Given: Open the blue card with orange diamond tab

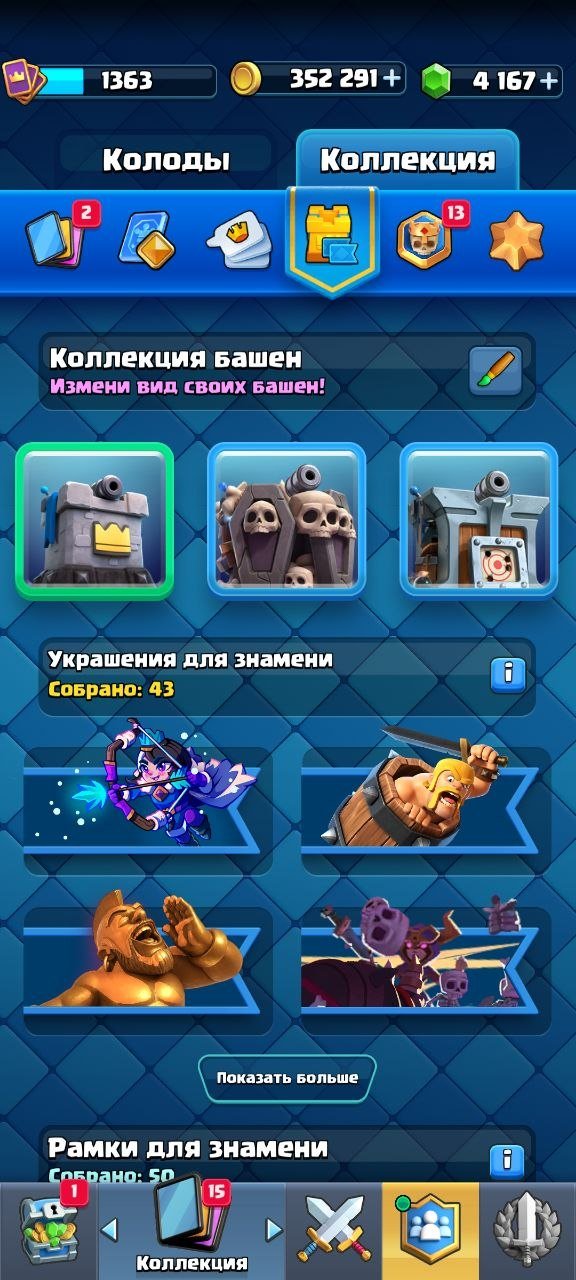Looking at the screenshot, I should click(x=146, y=240).
